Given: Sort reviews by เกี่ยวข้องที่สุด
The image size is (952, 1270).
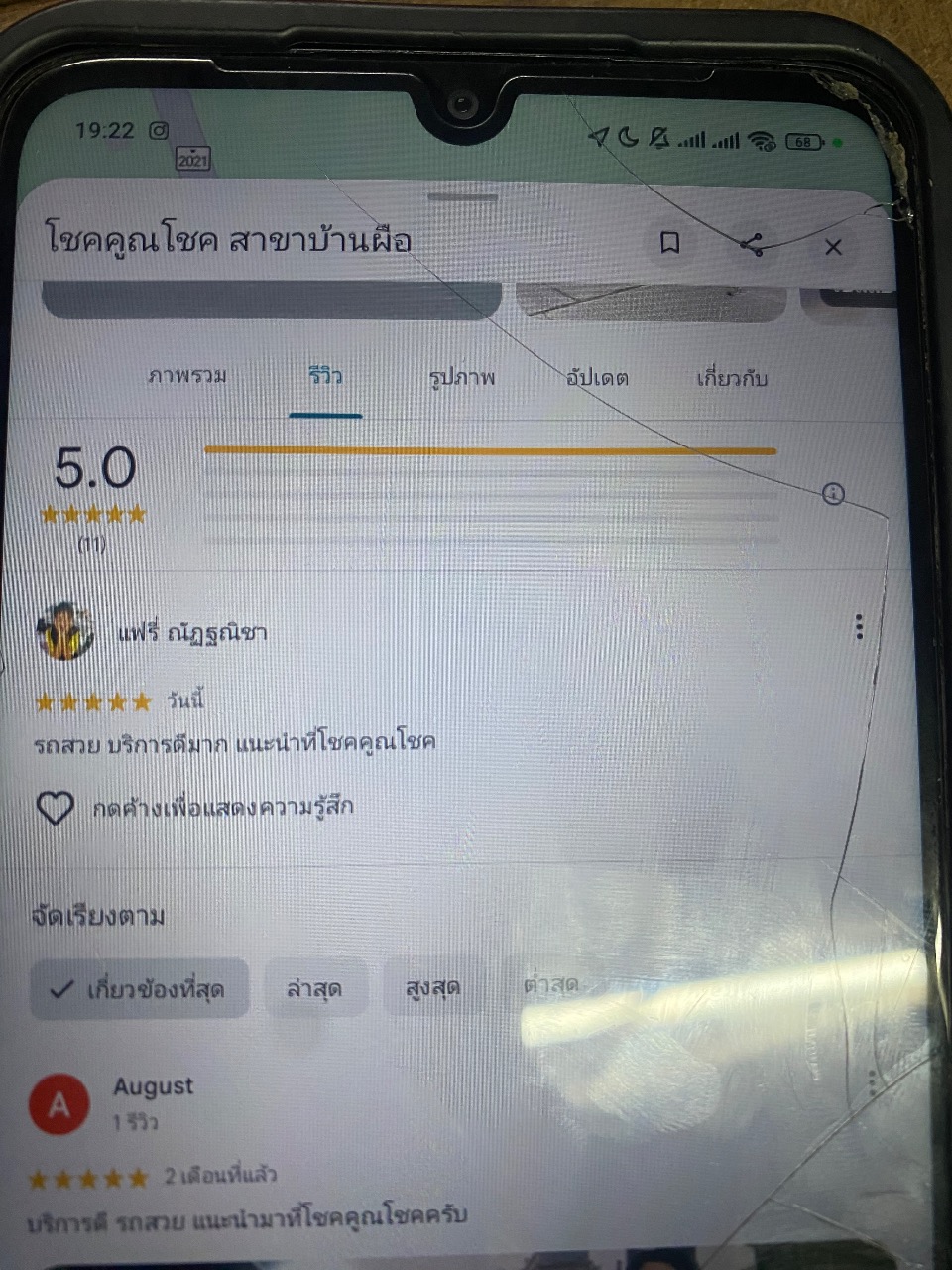Looking at the screenshot, I should 139,988.
